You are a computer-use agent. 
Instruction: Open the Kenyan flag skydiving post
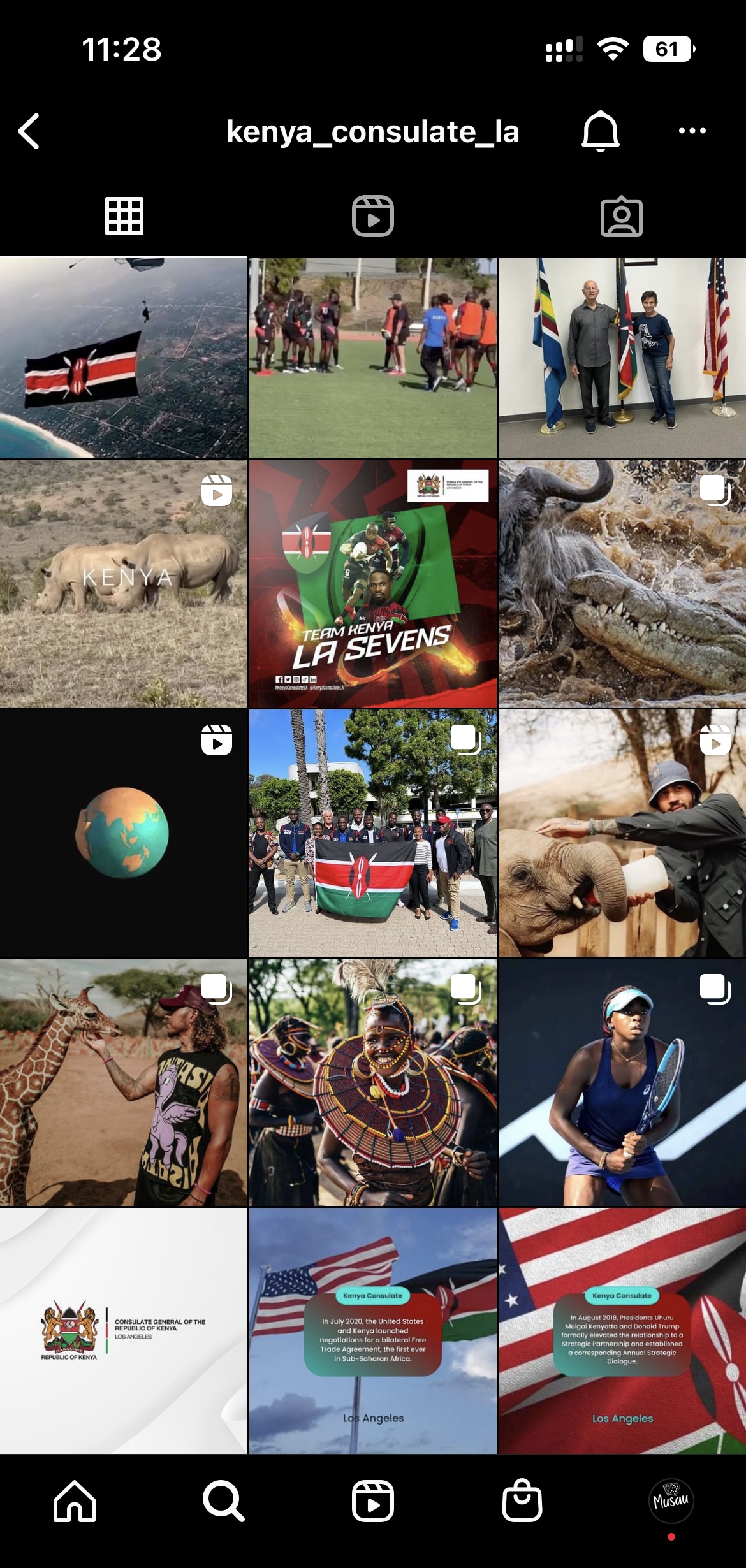[123, 358]
